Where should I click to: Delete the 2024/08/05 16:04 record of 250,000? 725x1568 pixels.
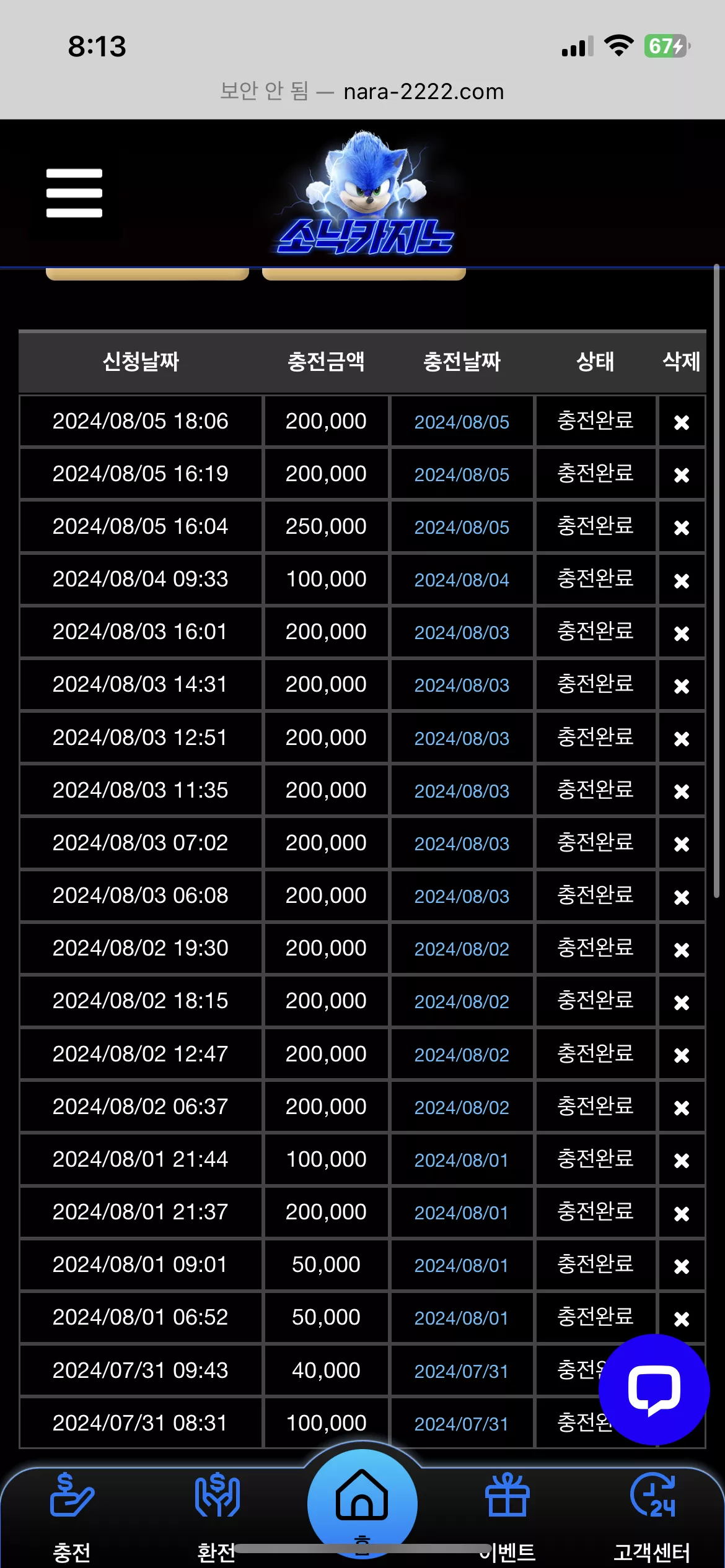point(682,528)
